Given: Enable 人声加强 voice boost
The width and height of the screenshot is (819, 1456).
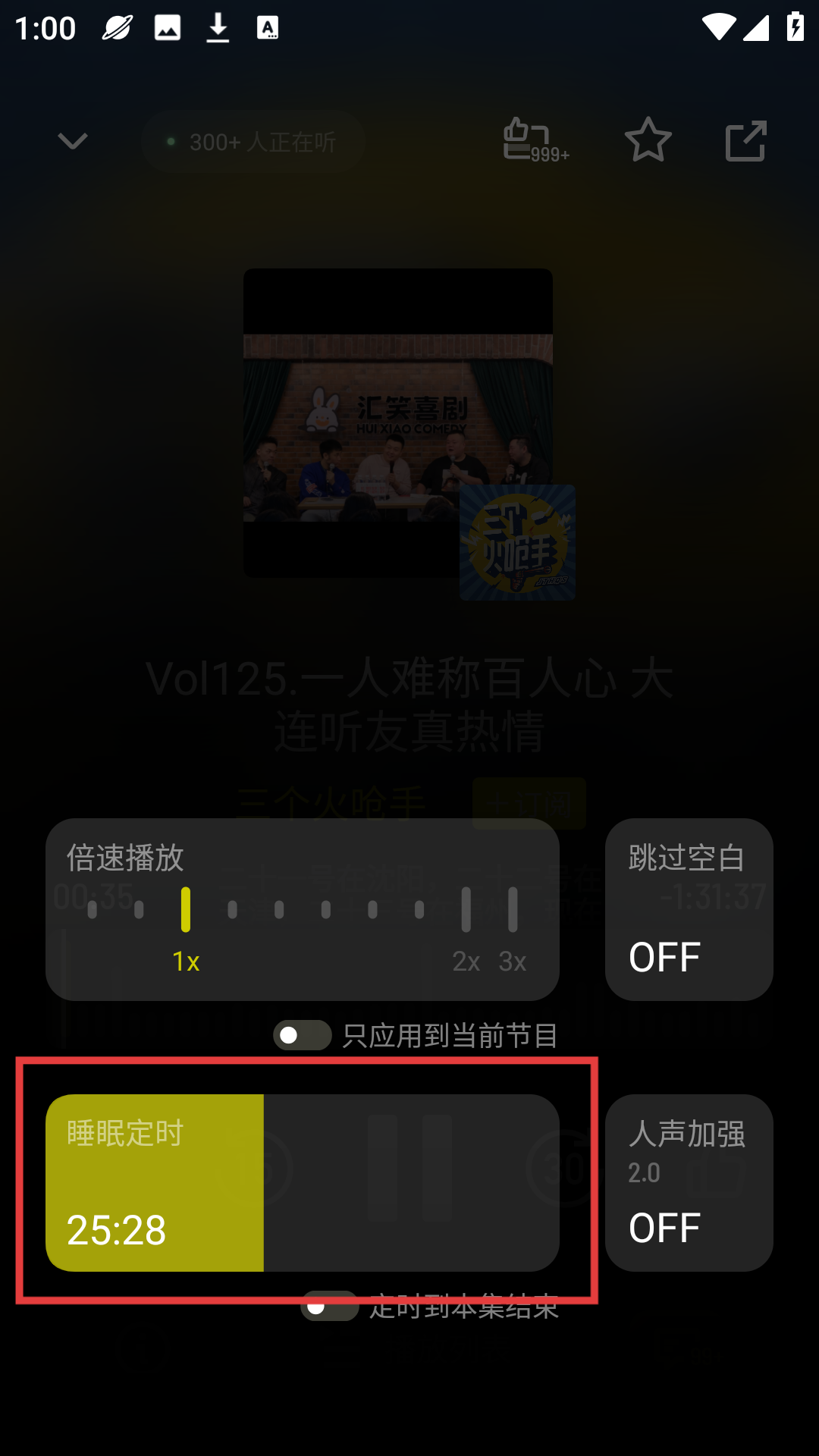Looking at the screenshot, I should point(689,1182).
